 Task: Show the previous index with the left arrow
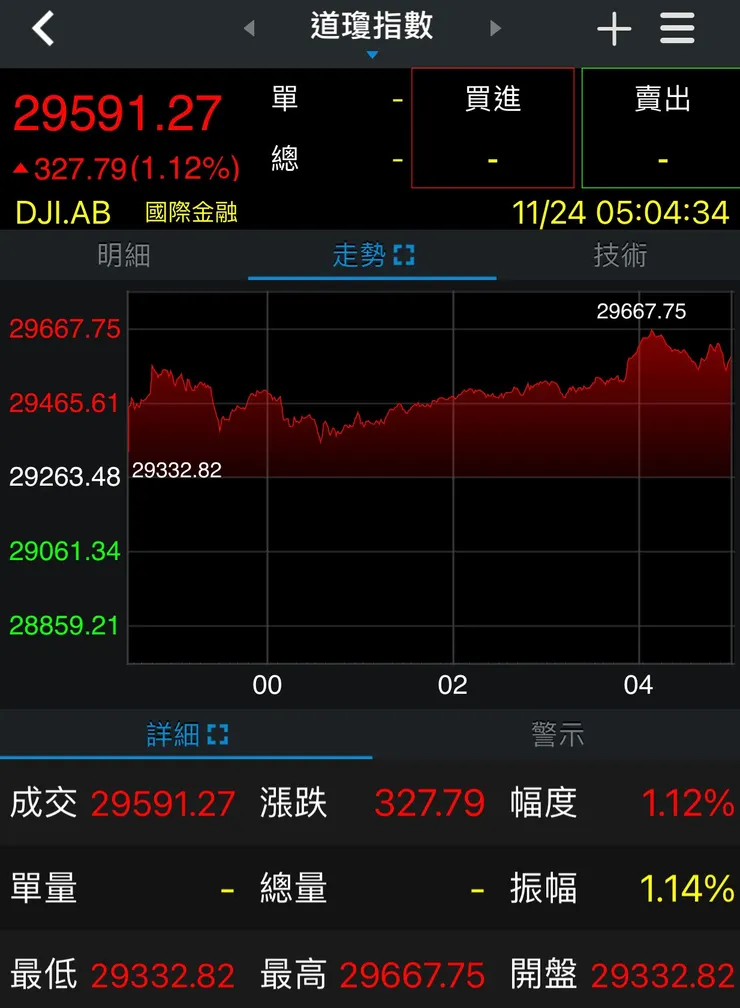click(249, 28)
